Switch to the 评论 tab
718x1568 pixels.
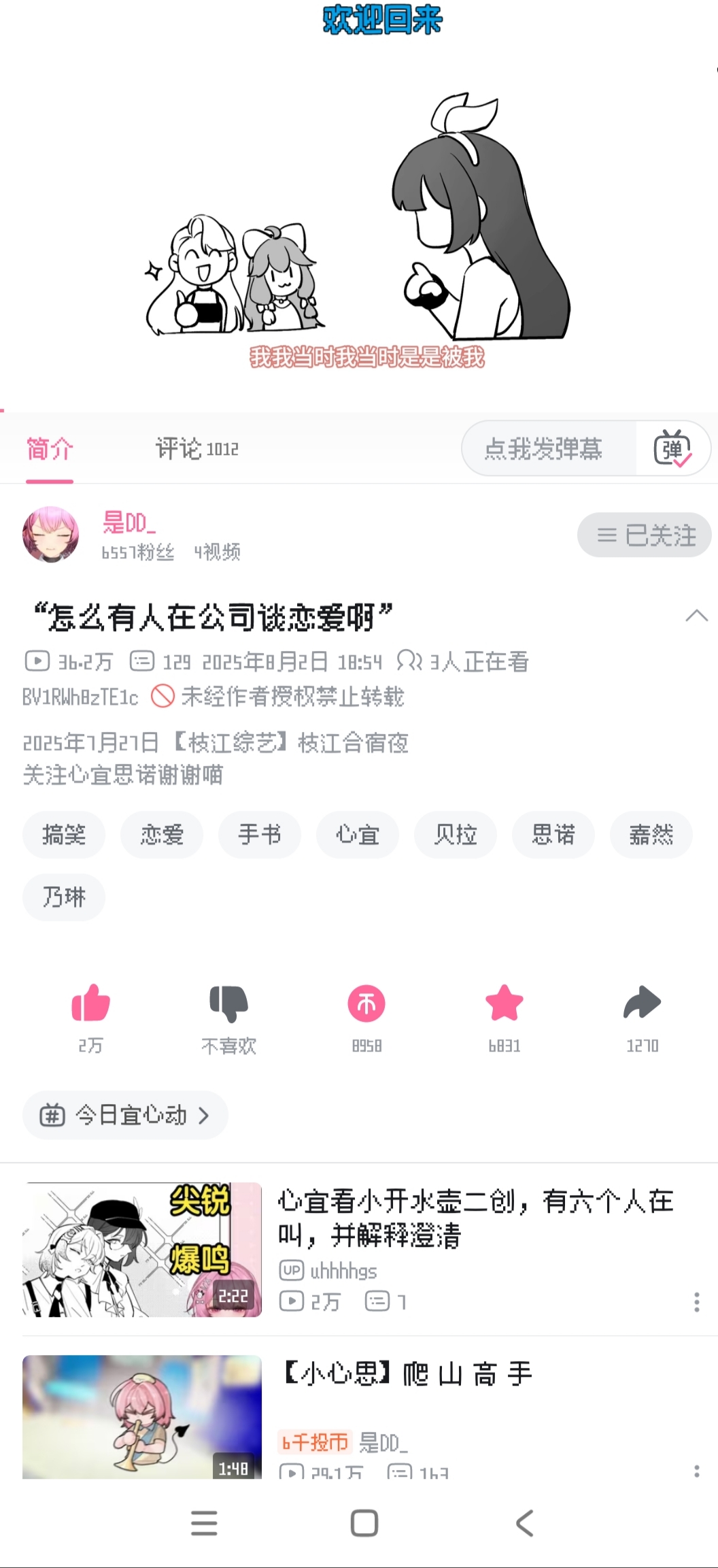click(x=196, y=449)
